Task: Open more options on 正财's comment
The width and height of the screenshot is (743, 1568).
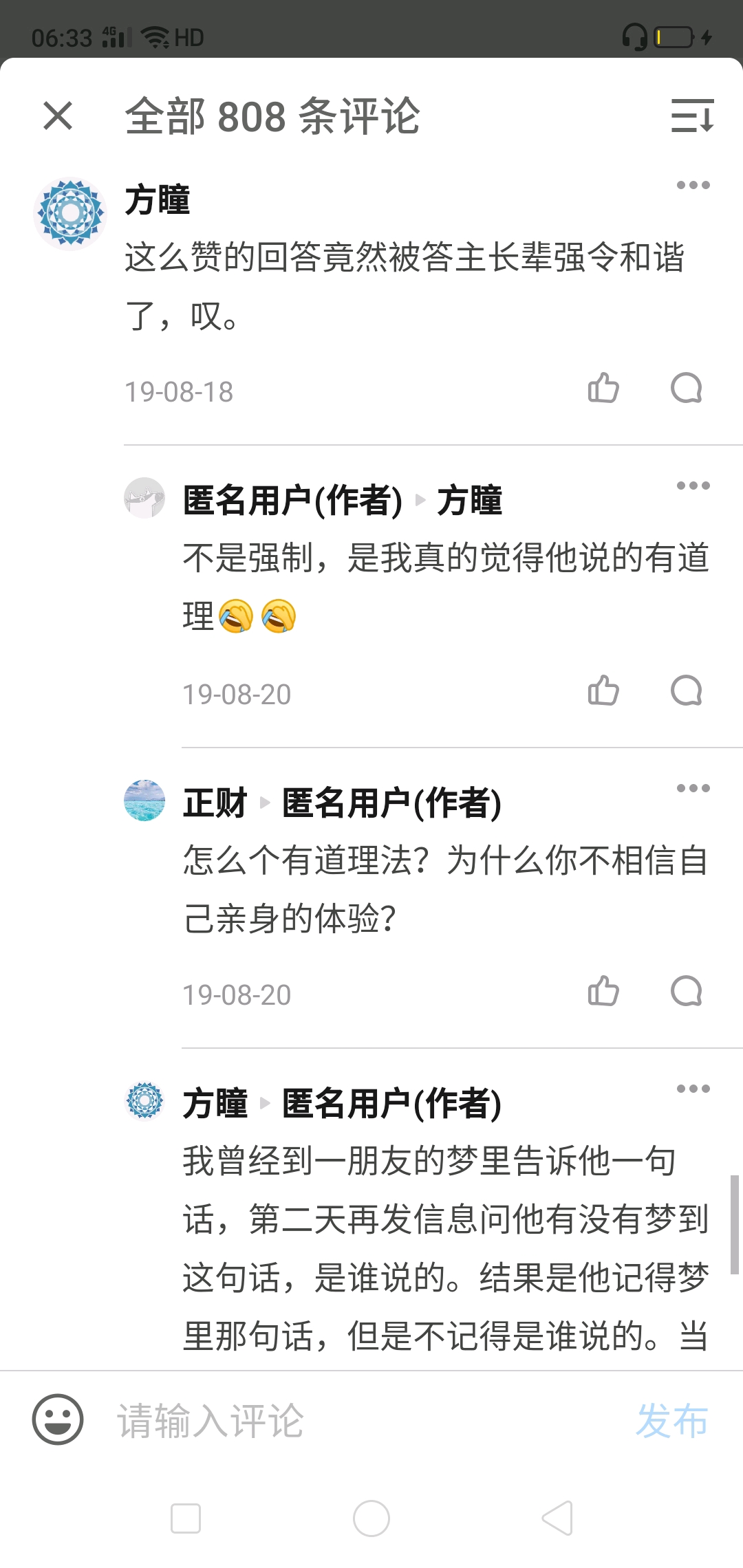Action: point(693,788)
